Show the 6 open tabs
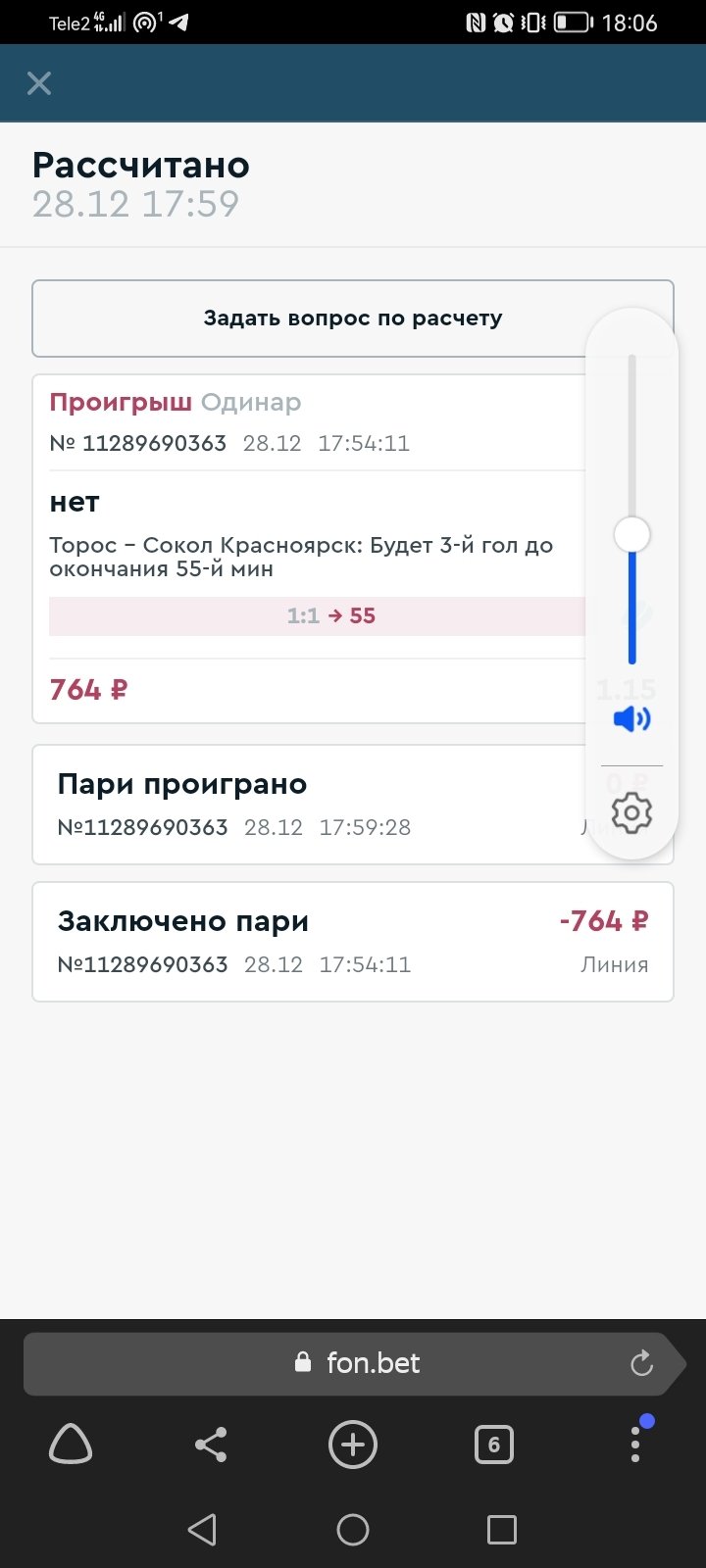The image size is (706, 1568). coord(493,1445)
